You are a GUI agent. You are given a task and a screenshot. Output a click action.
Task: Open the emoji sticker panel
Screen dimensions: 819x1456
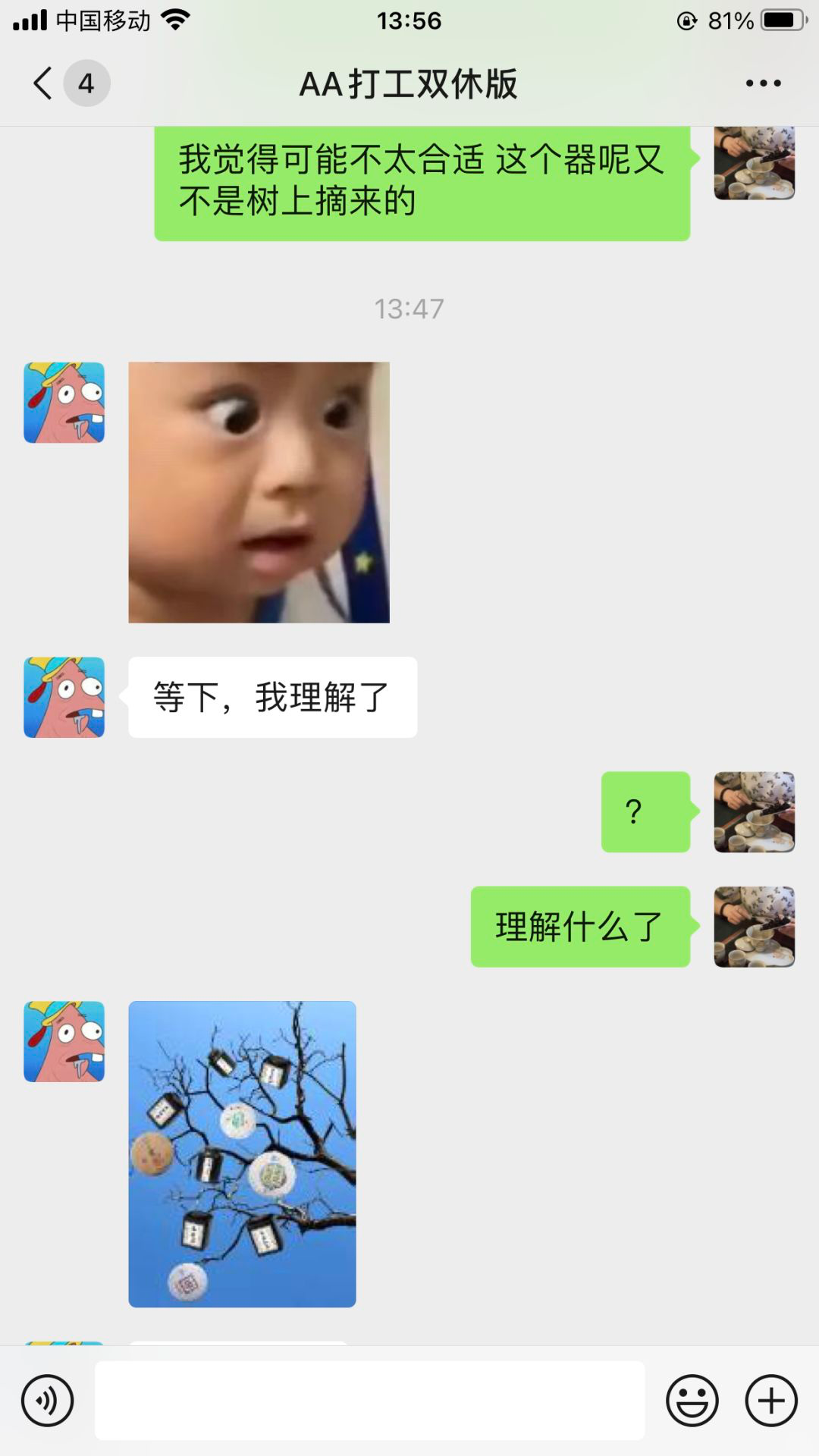(692, 1401)
